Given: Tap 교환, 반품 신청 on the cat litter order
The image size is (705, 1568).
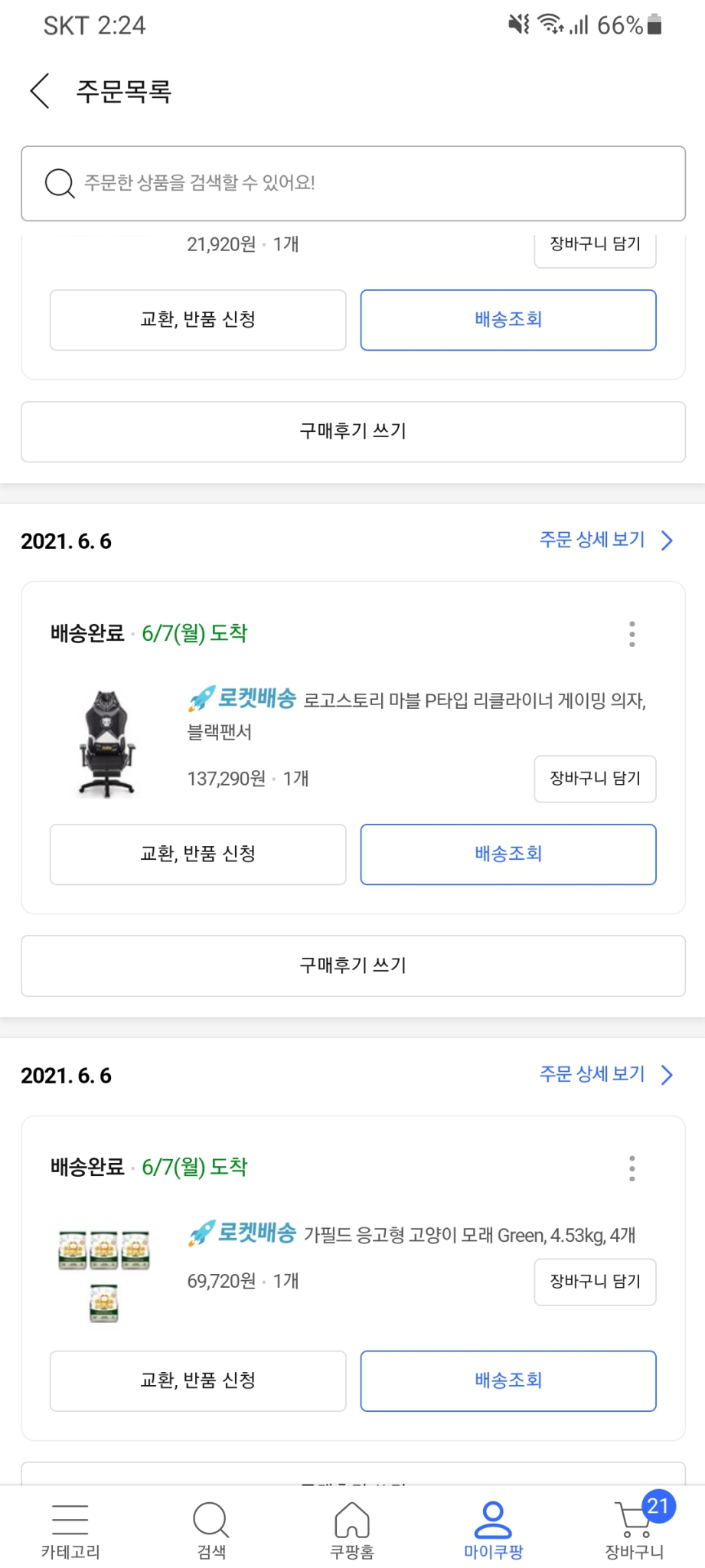Looking at the screenshot, I should tap(197, 1380).
